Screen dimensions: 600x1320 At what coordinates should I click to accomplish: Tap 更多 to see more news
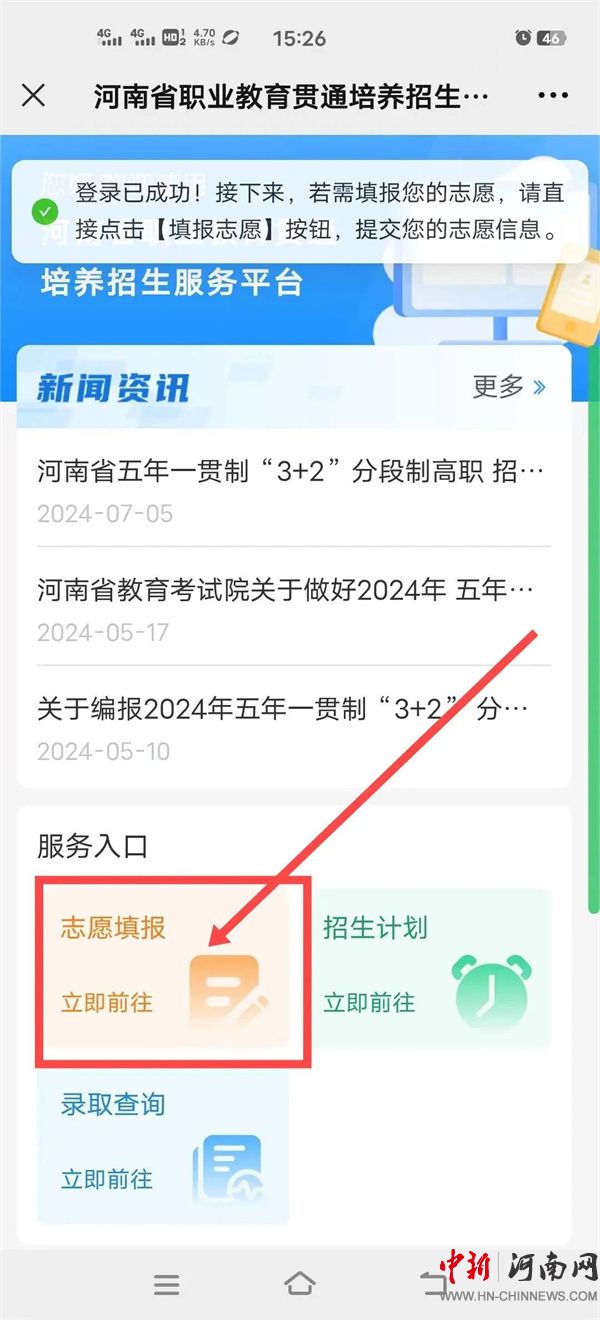(x=509, y=387)
